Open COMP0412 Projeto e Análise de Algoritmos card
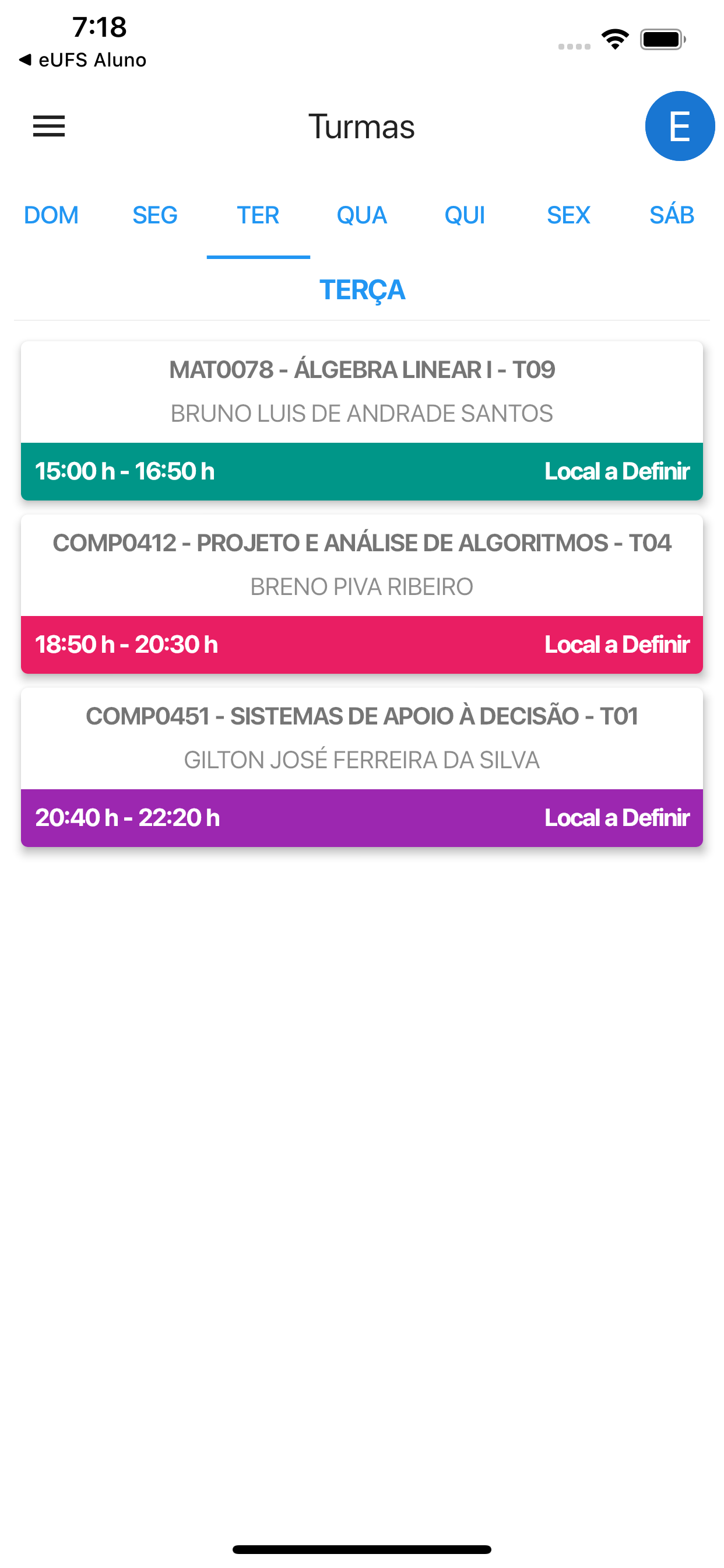This screenshot has width=724, height=1568. [x=362, y=594]
